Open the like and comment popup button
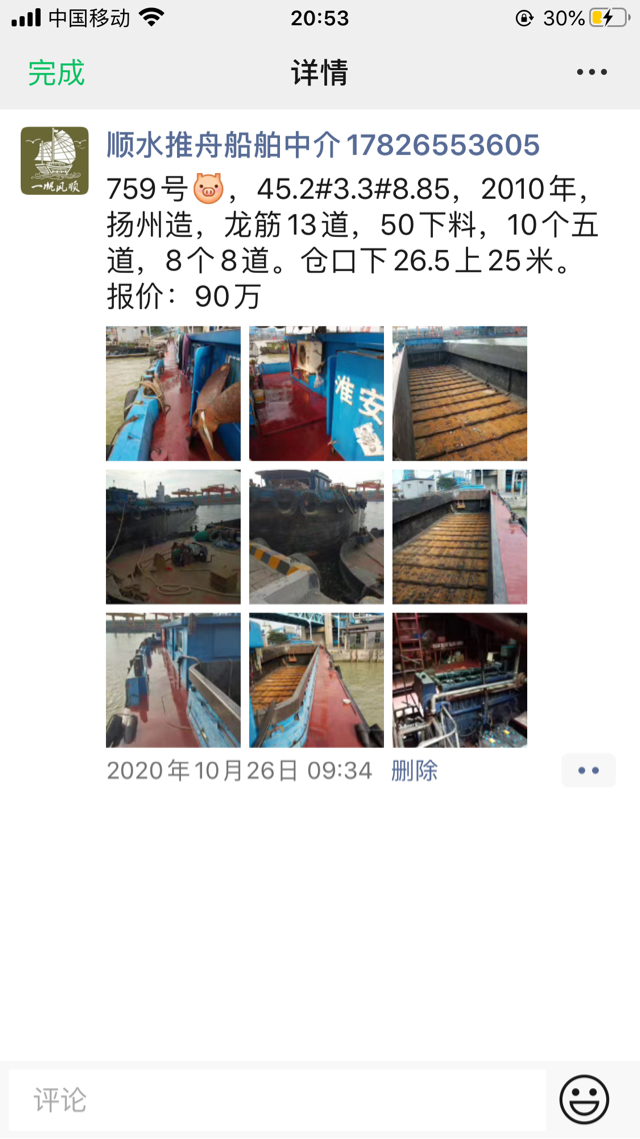Viewport: 640px width, 1139px height. pyautogui.click(x=588, y=770)
